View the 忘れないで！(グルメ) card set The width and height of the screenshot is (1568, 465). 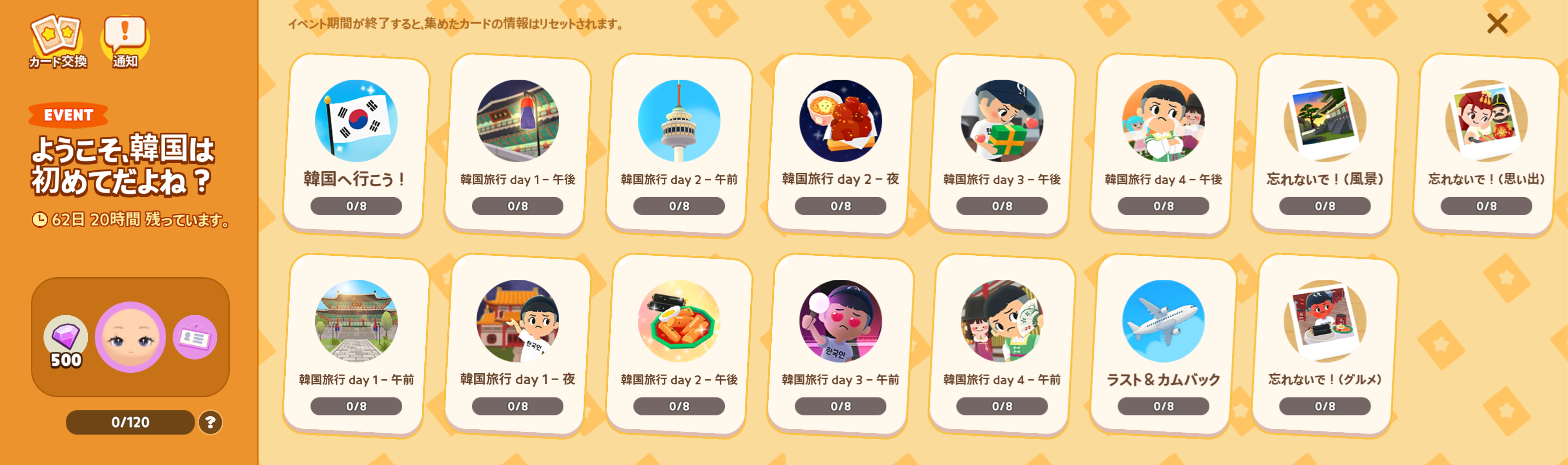pyautogui.click(x=1324, y=345)
